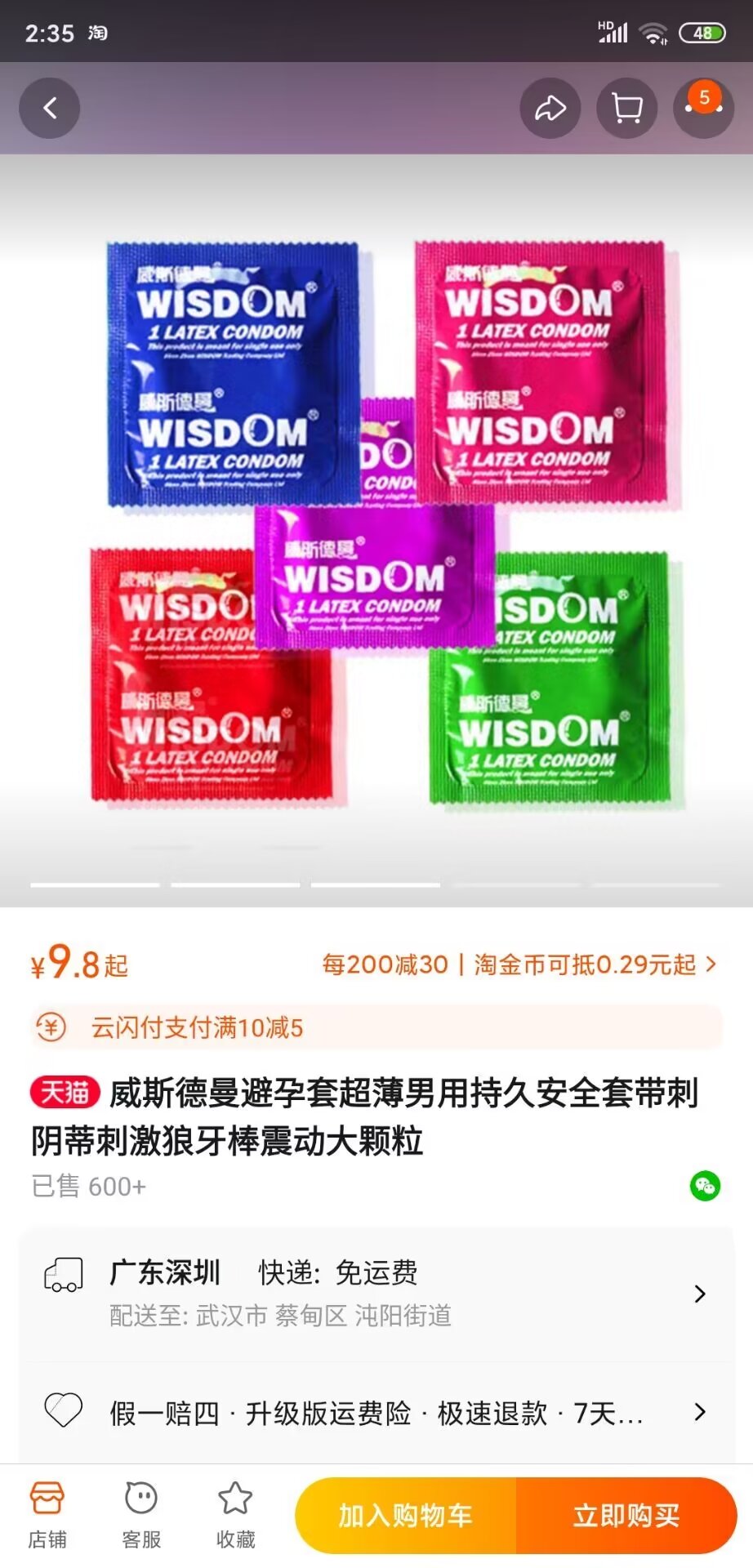View 假一赔四 service guarantee details
The image size is (753, 1568).
point(376,1412)
